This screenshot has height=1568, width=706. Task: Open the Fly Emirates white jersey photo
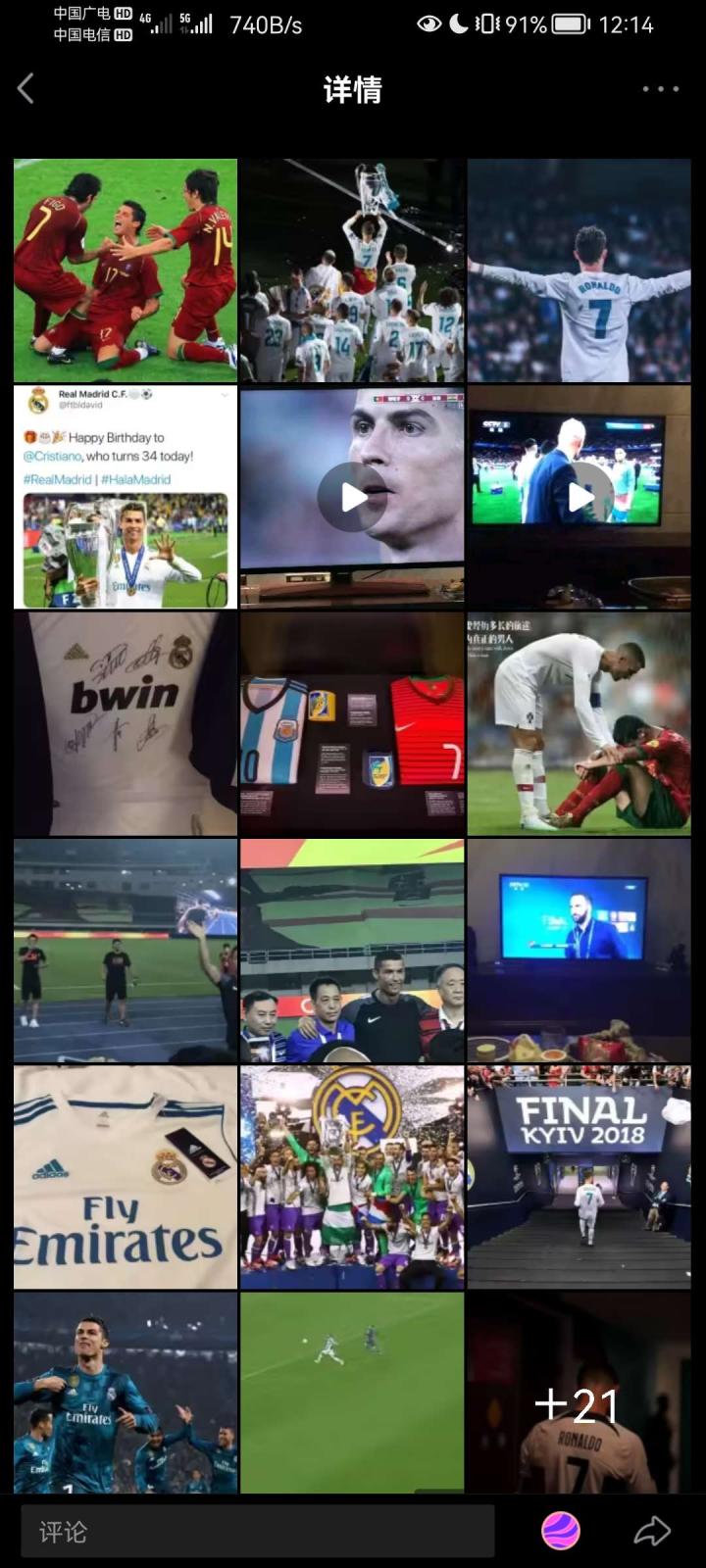click(x=126, y=1177)
